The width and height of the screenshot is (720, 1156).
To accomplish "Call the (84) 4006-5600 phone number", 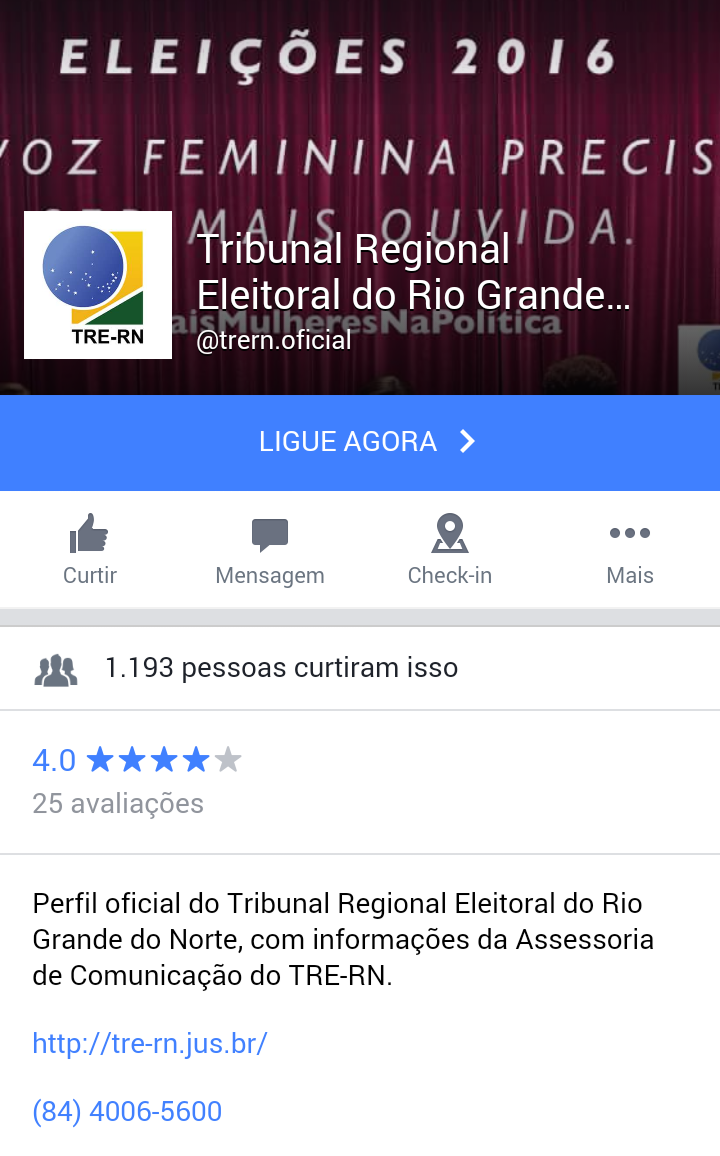I will pos(127,1111).
